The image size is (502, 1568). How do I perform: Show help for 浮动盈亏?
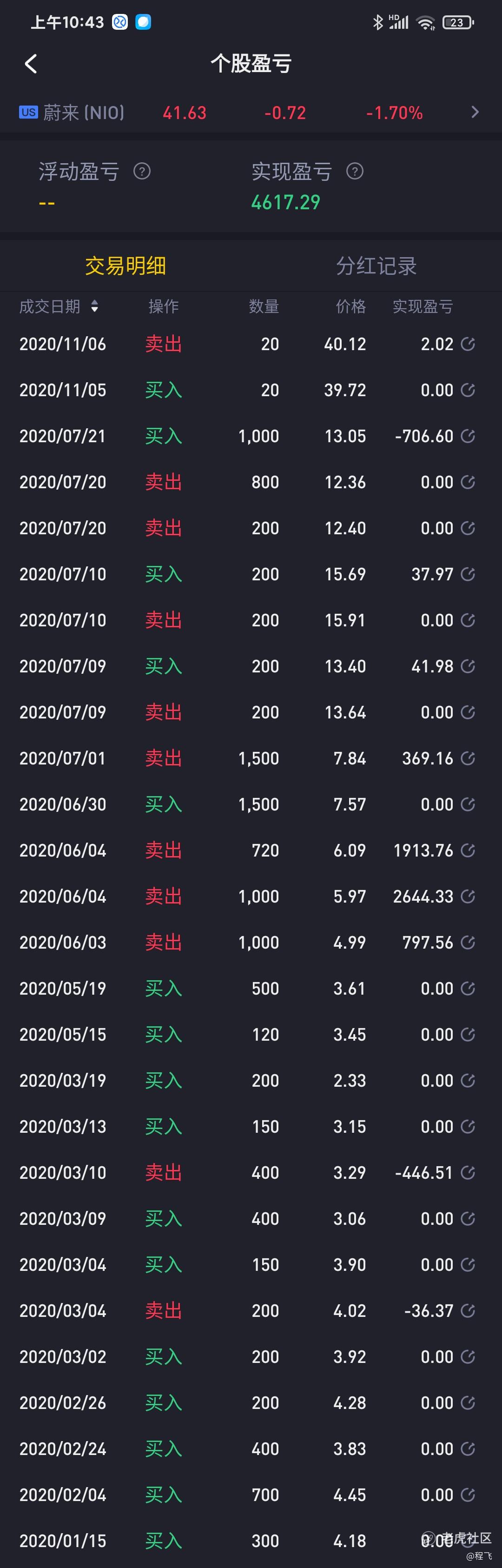[142, 172]
